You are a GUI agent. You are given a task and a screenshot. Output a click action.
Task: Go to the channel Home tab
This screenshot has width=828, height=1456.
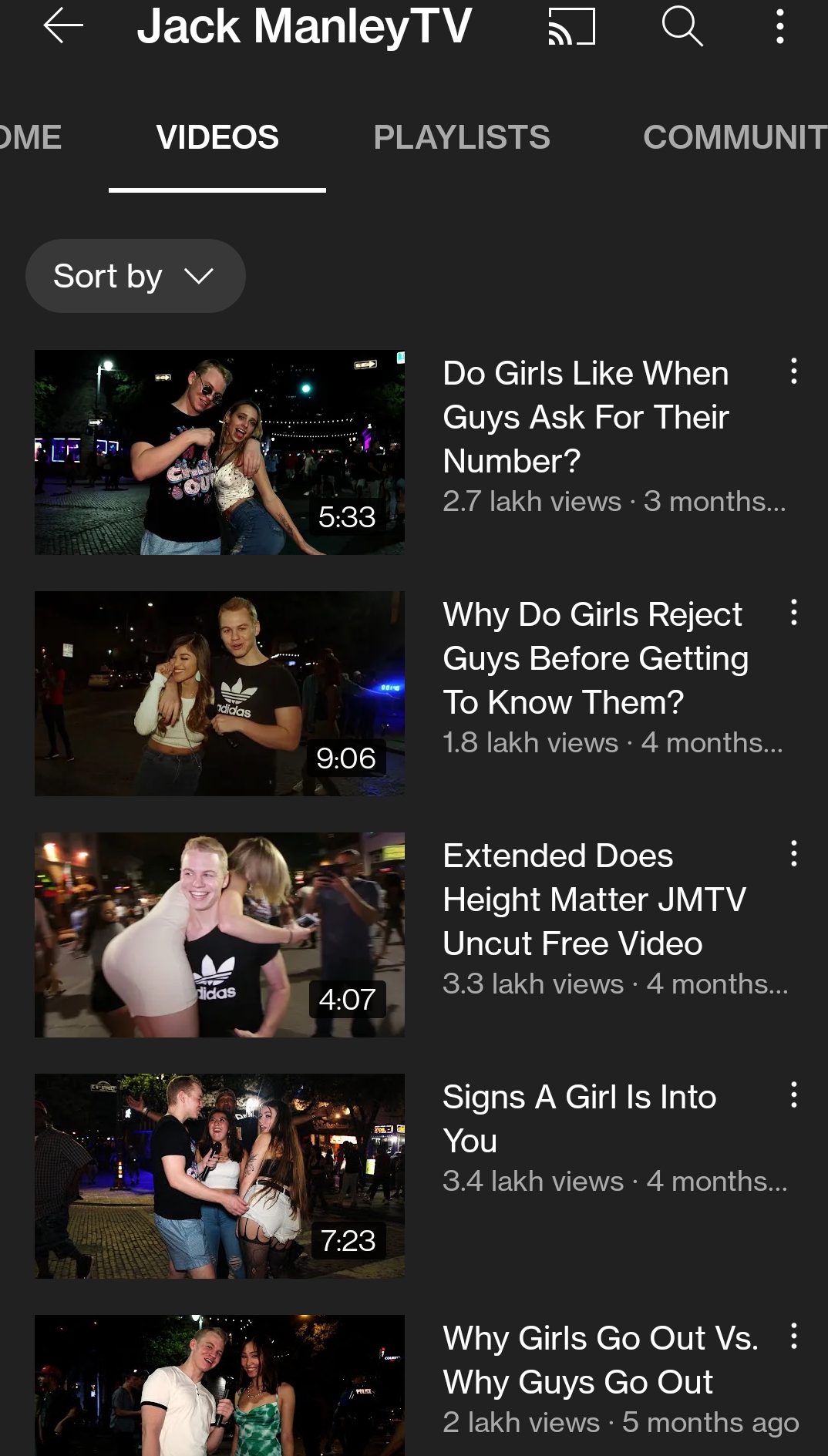tap(31, 137)
